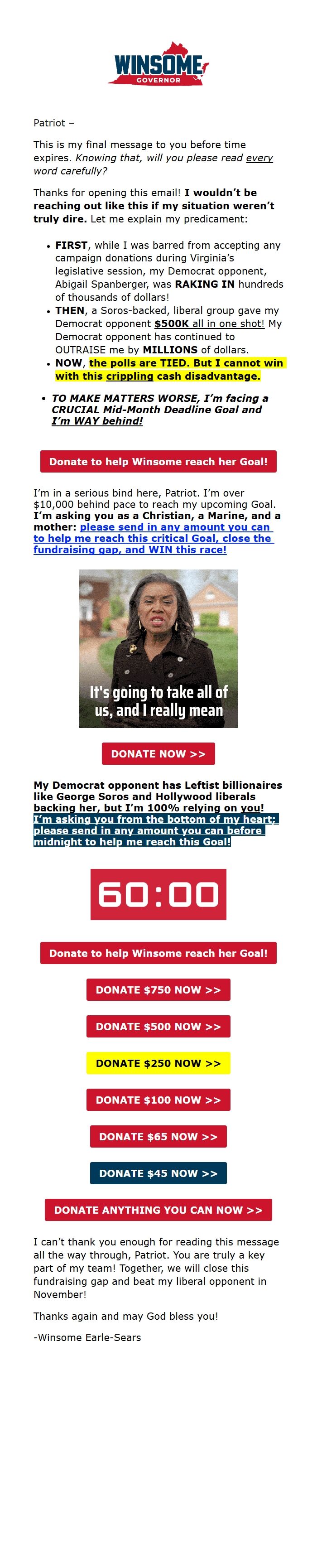Pick the DONATE $45 NOW button
Viewport: 317px width, 1568px height.
coord(158,1173)
